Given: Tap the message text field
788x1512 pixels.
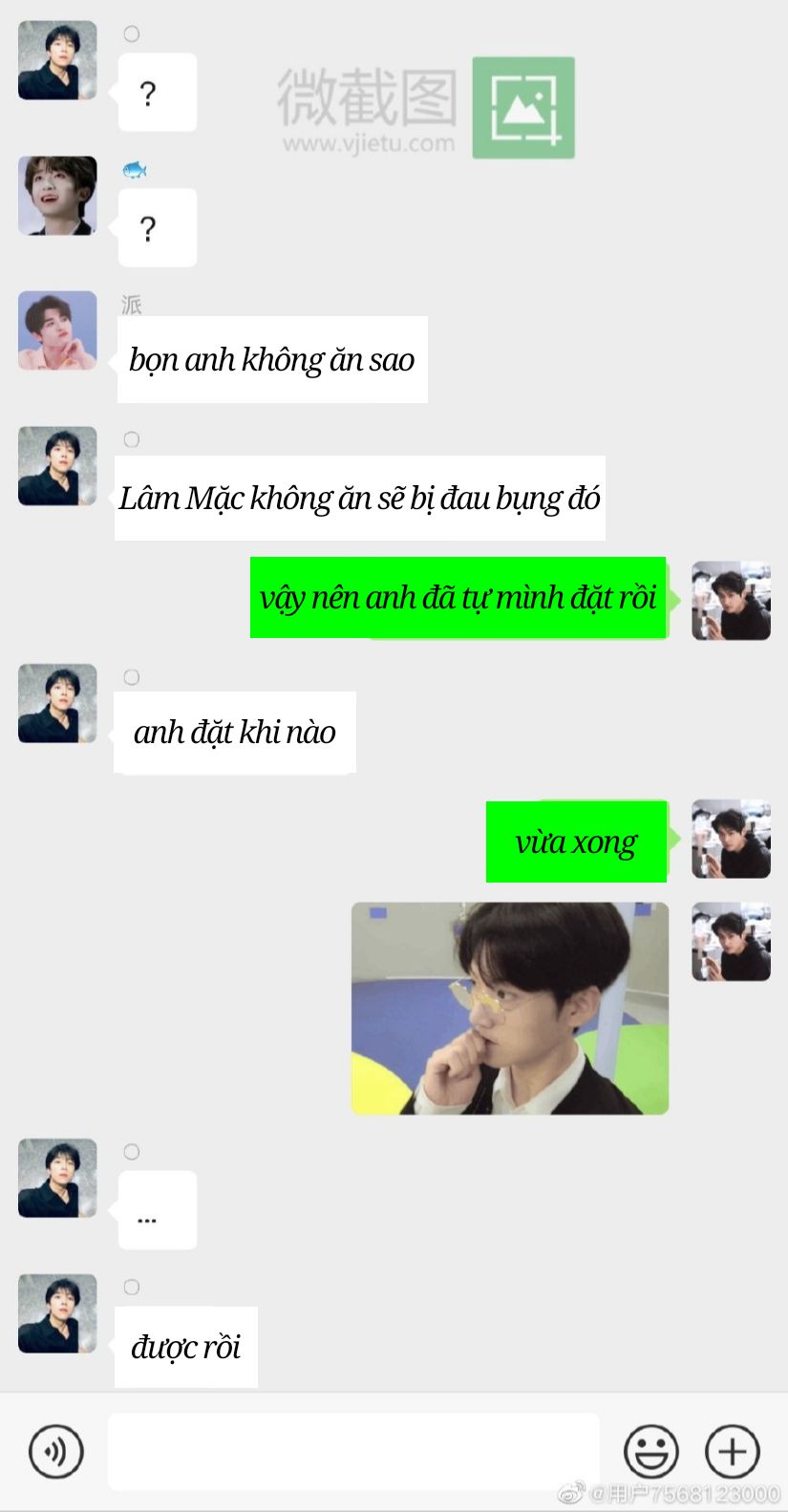Looking at the screenshot, I should (353, 1451).
